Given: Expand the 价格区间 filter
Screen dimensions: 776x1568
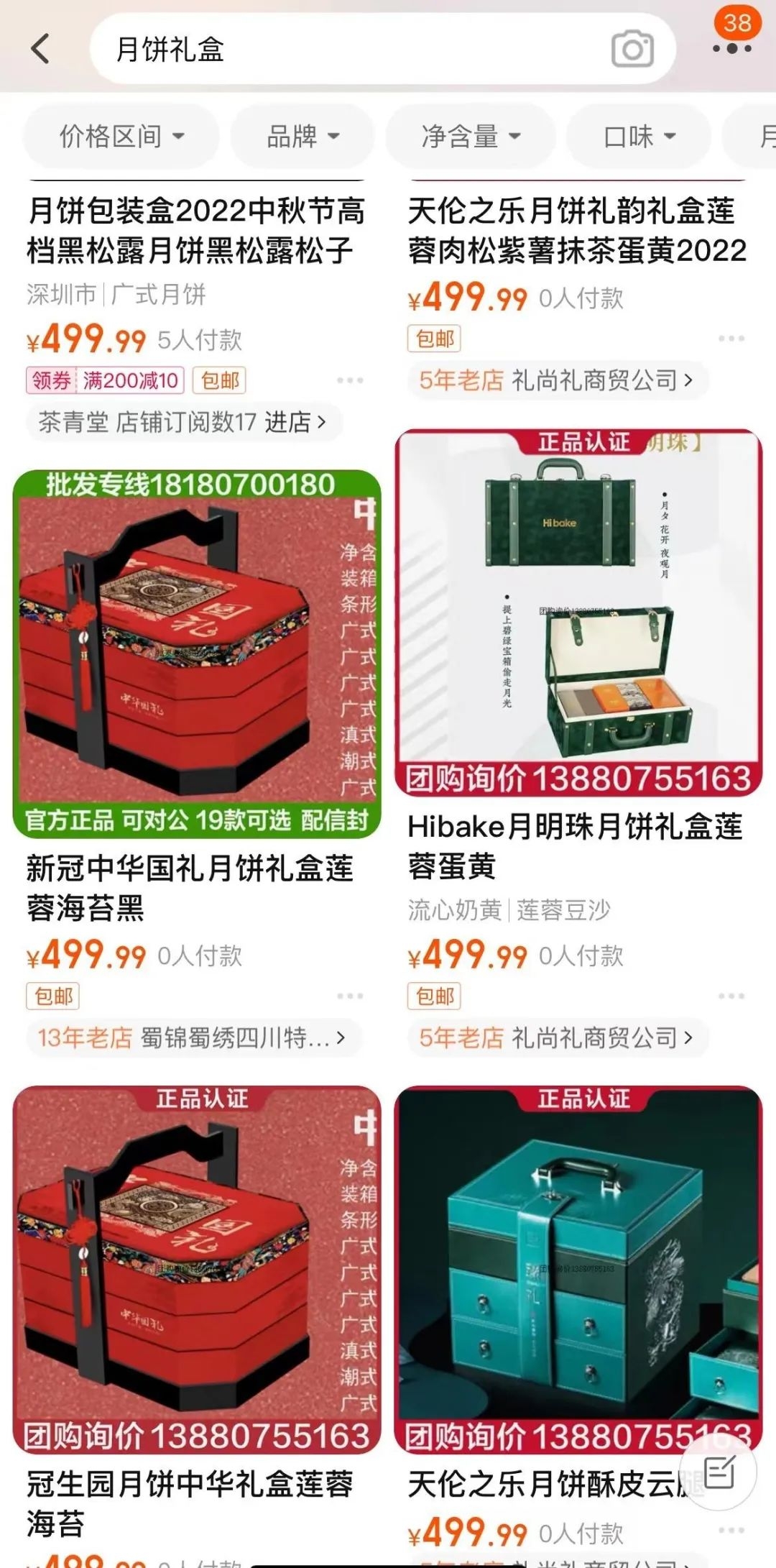Looking at the screenshot, I should coord(121,136).
